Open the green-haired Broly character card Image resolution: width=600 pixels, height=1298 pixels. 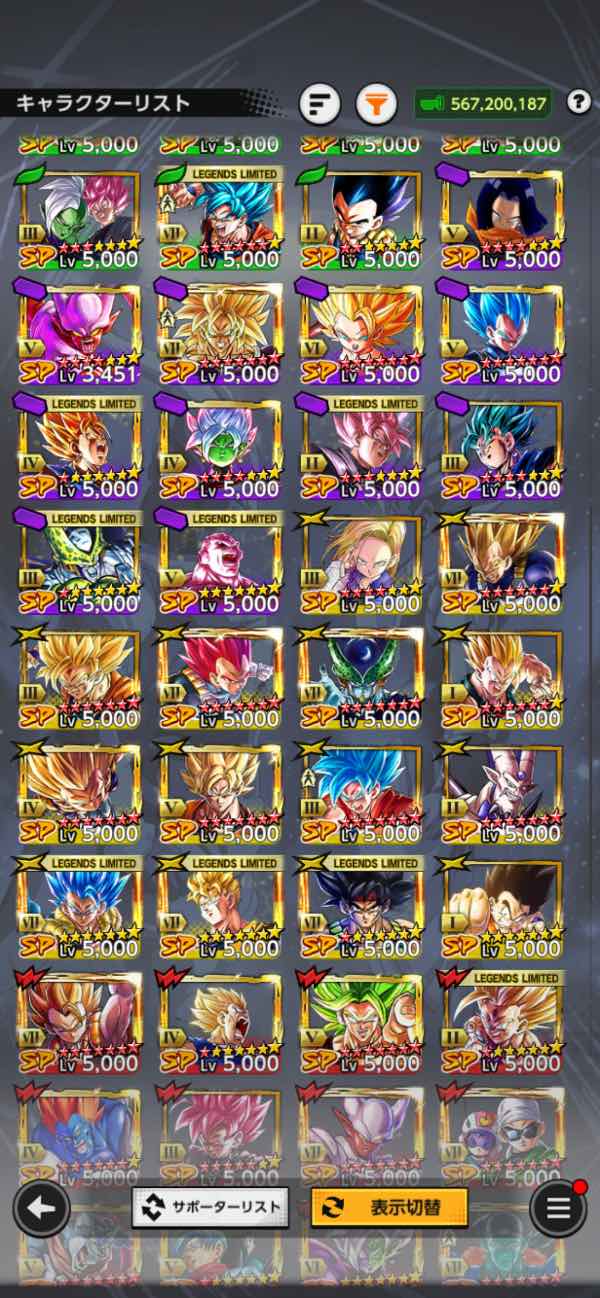[361, 1020]
